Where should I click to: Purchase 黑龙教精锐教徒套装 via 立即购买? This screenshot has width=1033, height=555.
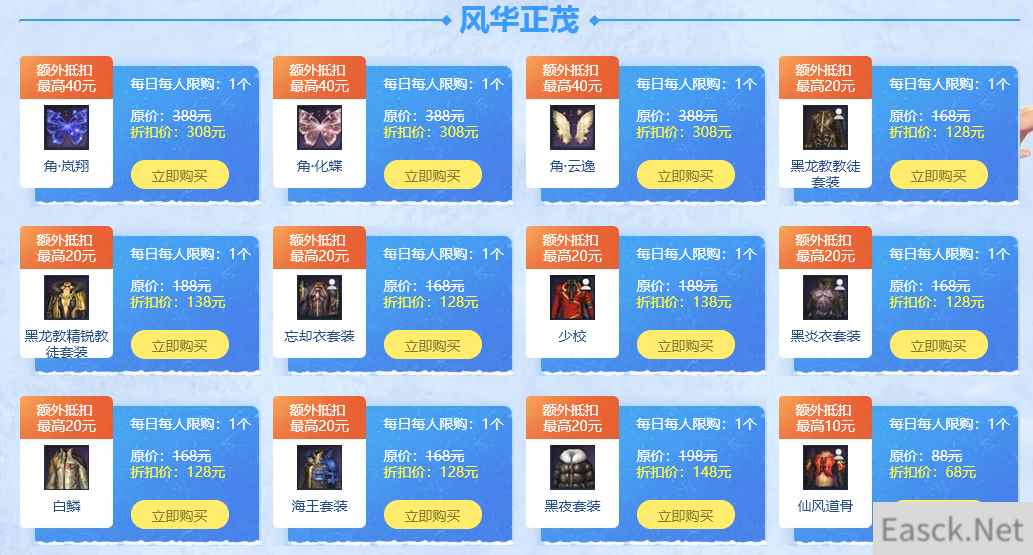[180, 346]
